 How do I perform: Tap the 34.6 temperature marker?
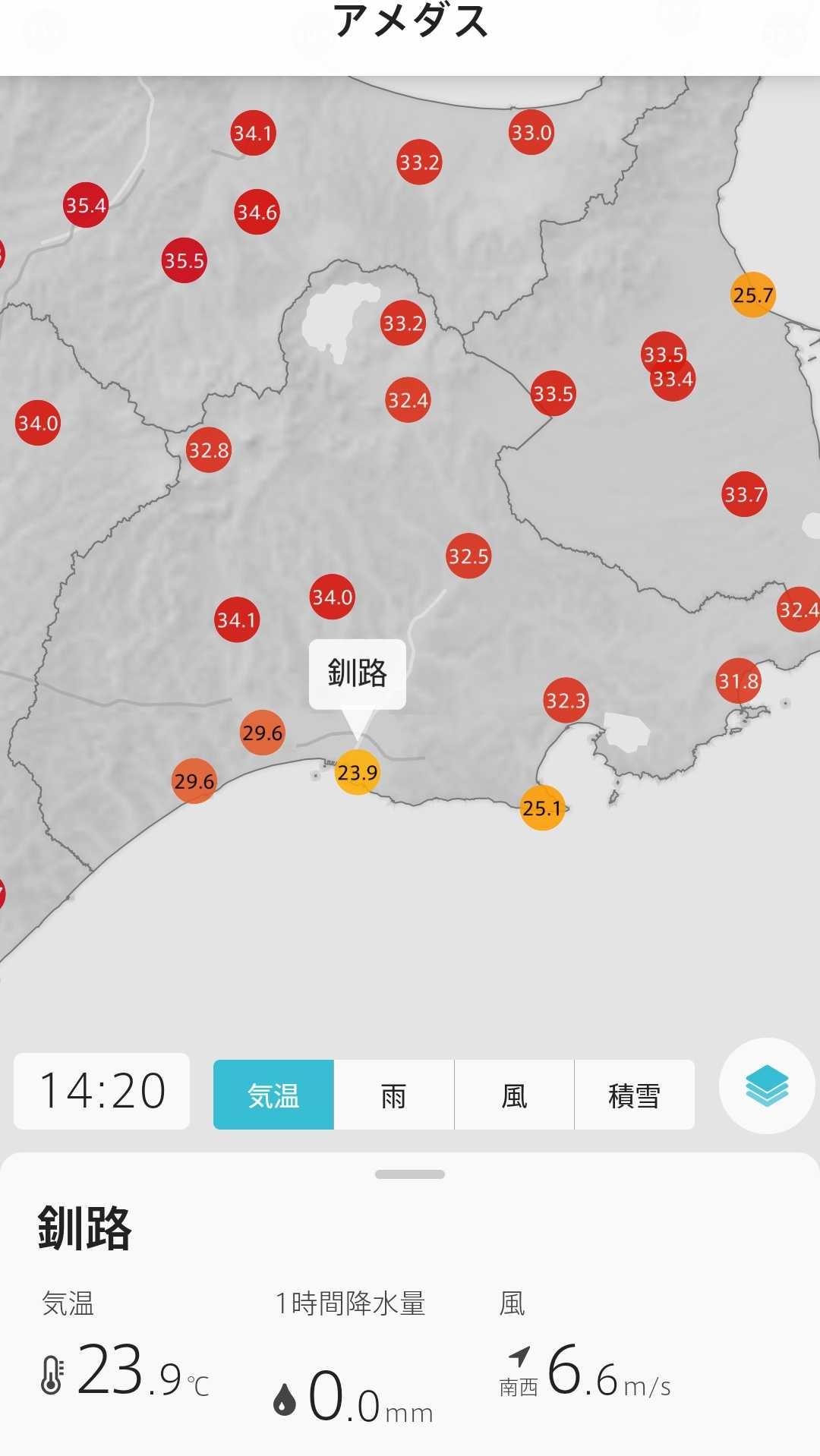257,212
